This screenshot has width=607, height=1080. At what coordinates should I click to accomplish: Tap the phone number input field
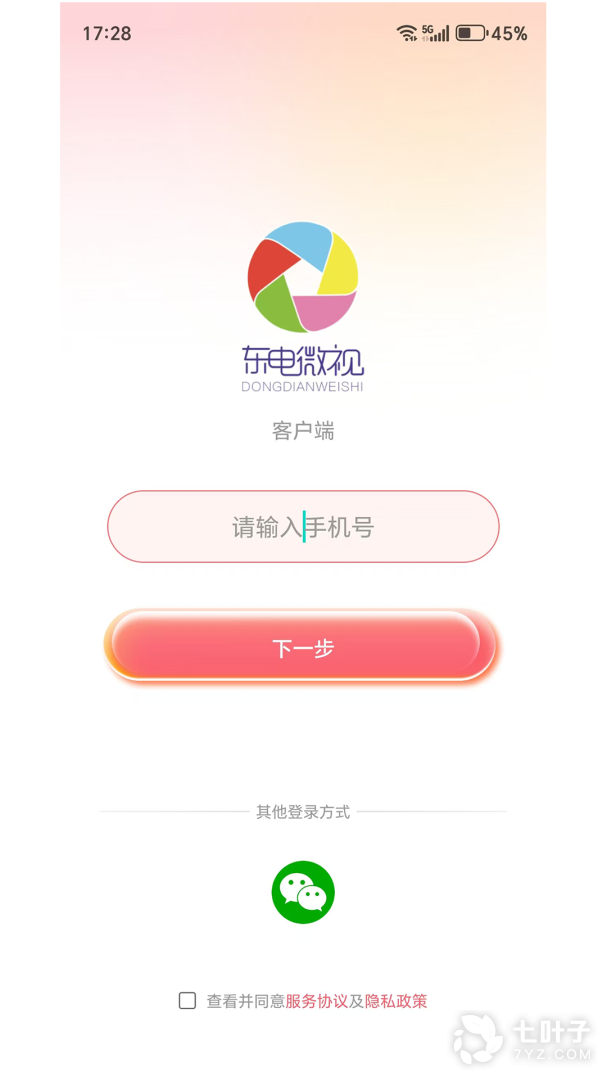click(x=303, y=527)
